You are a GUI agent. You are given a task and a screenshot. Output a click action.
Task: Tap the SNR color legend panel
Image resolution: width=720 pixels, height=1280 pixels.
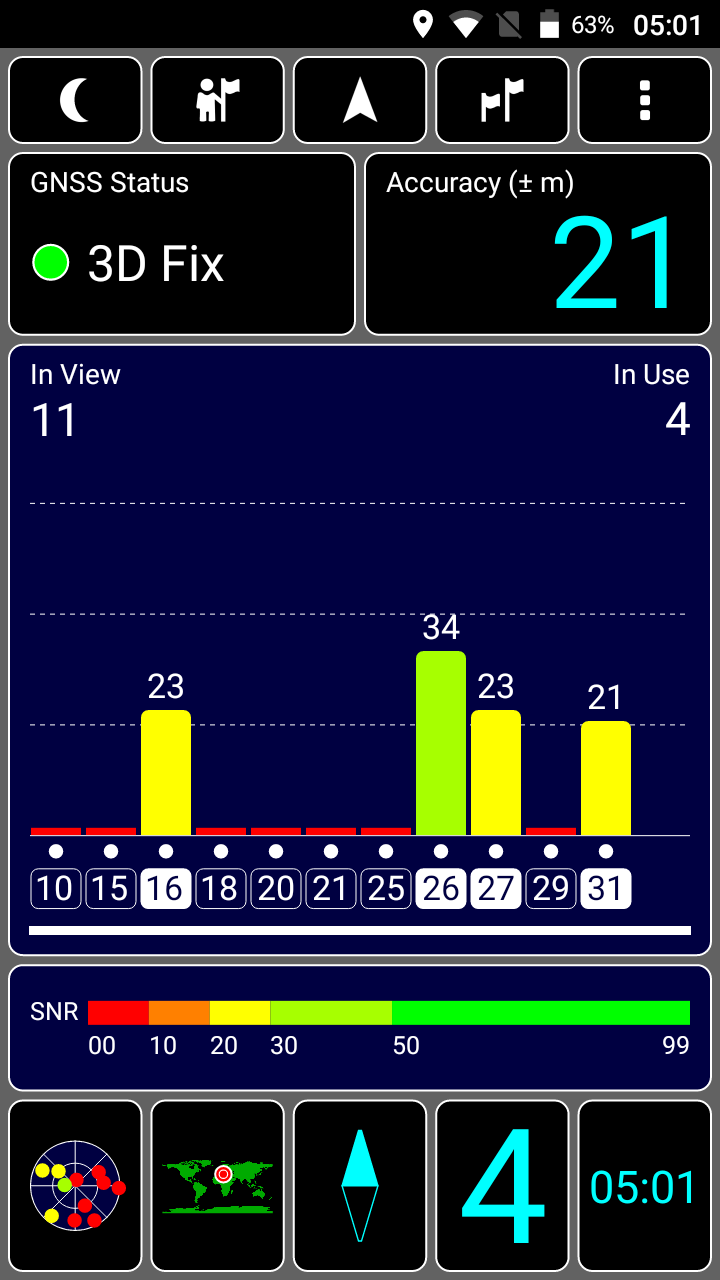pos(360,1027)
